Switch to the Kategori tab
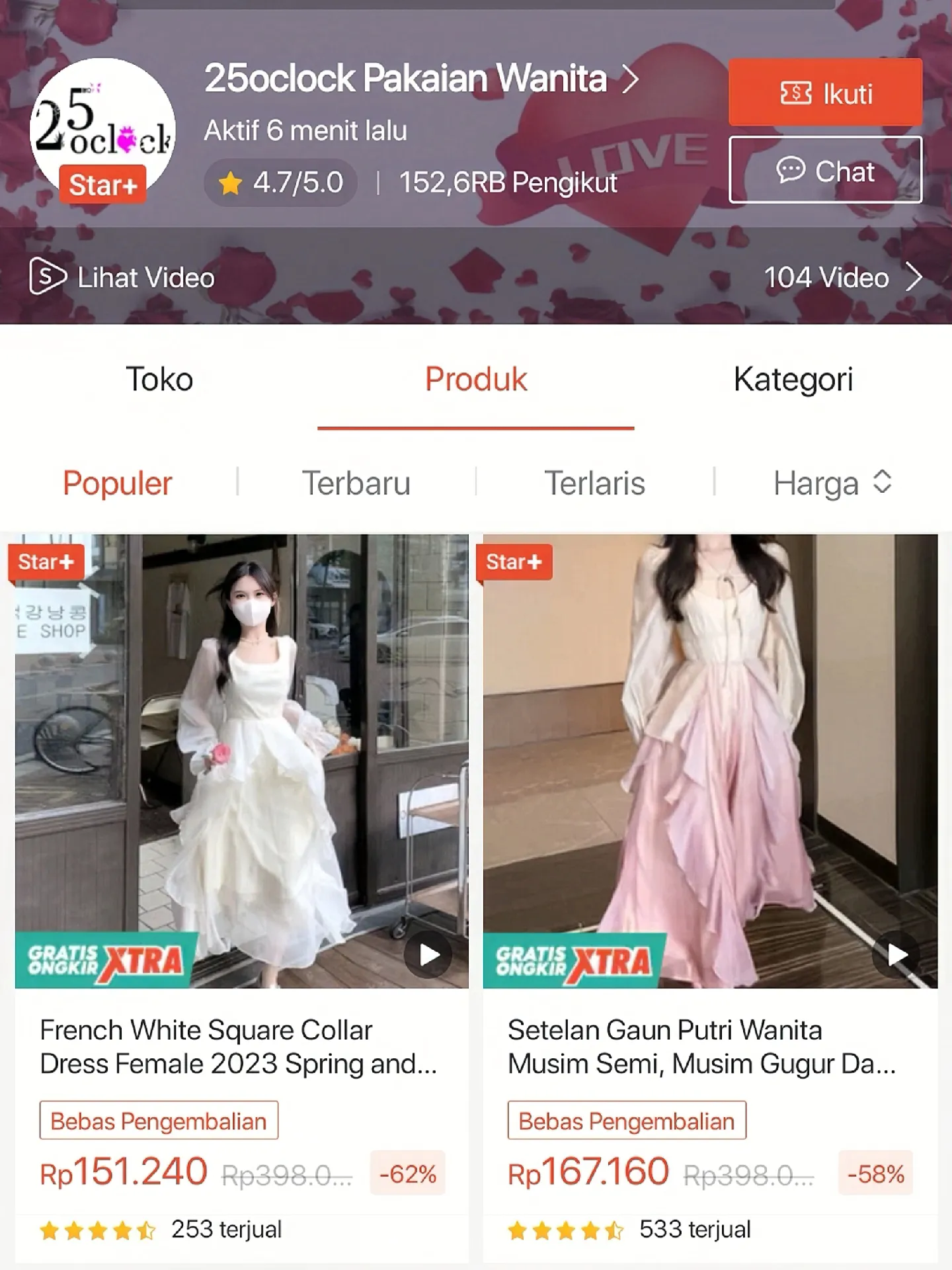Screen dimensions: 952x1270 point(793,380)
